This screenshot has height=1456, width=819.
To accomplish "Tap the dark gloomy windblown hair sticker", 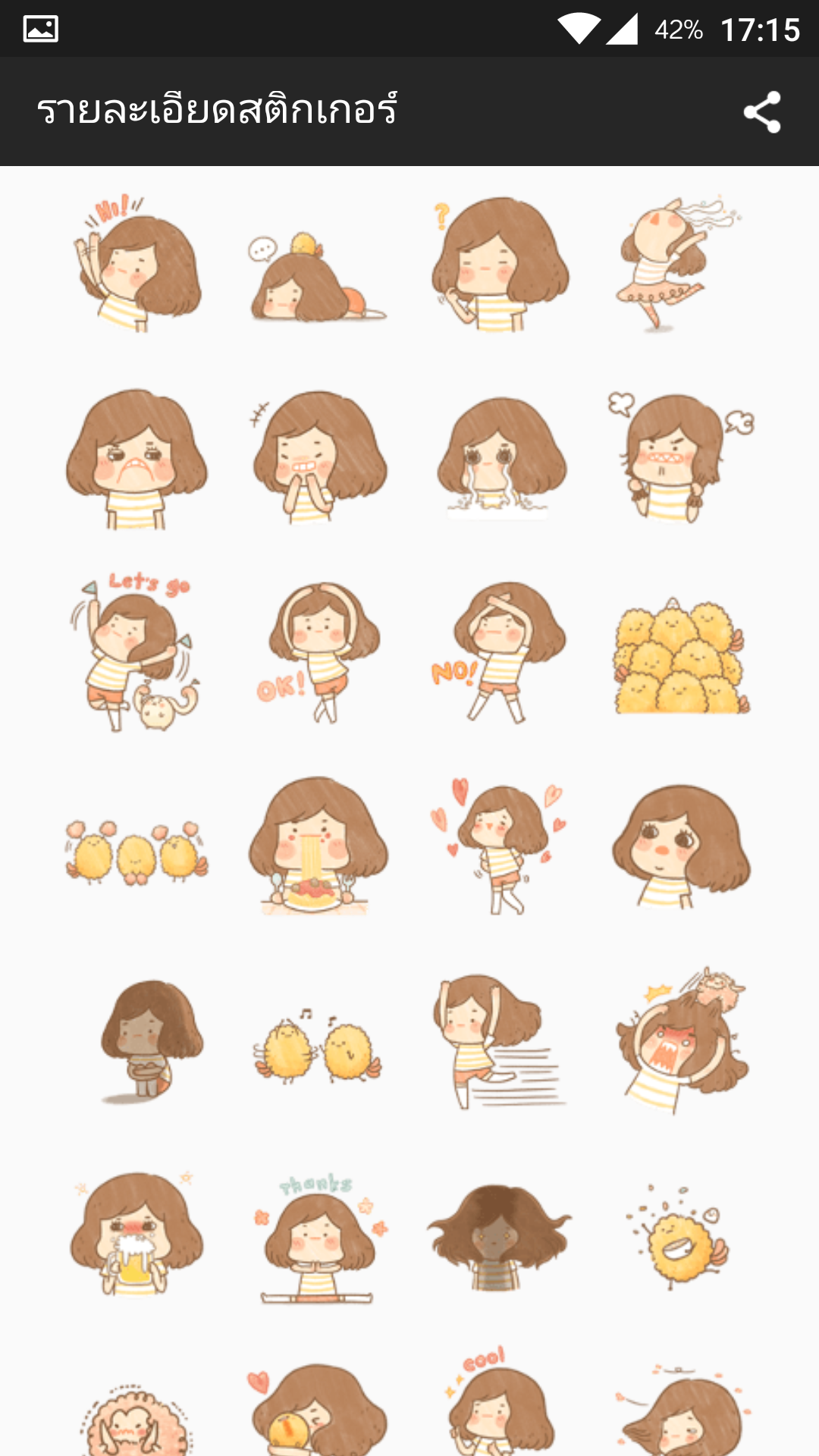I will (498, 1236).
